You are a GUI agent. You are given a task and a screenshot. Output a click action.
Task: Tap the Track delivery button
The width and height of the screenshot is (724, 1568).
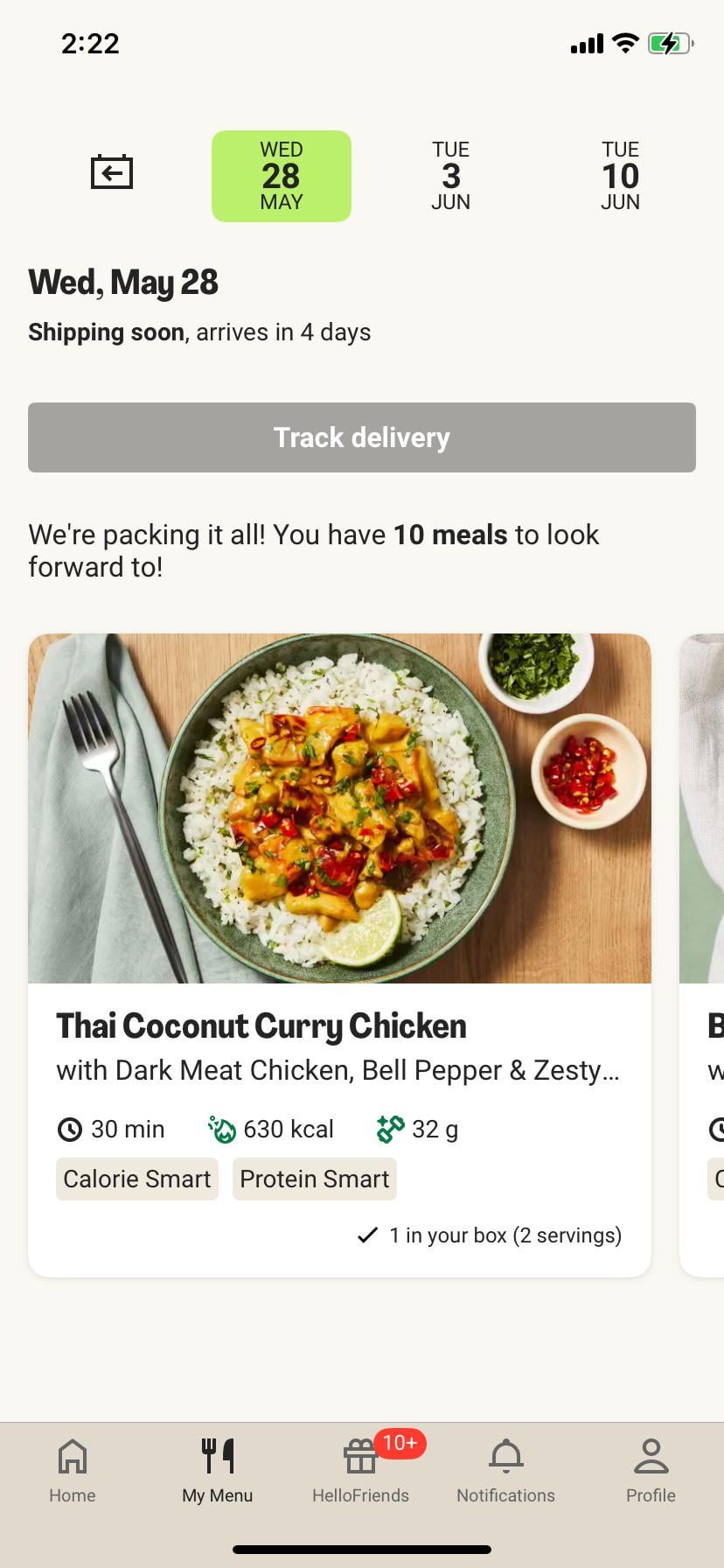(362, 437)
